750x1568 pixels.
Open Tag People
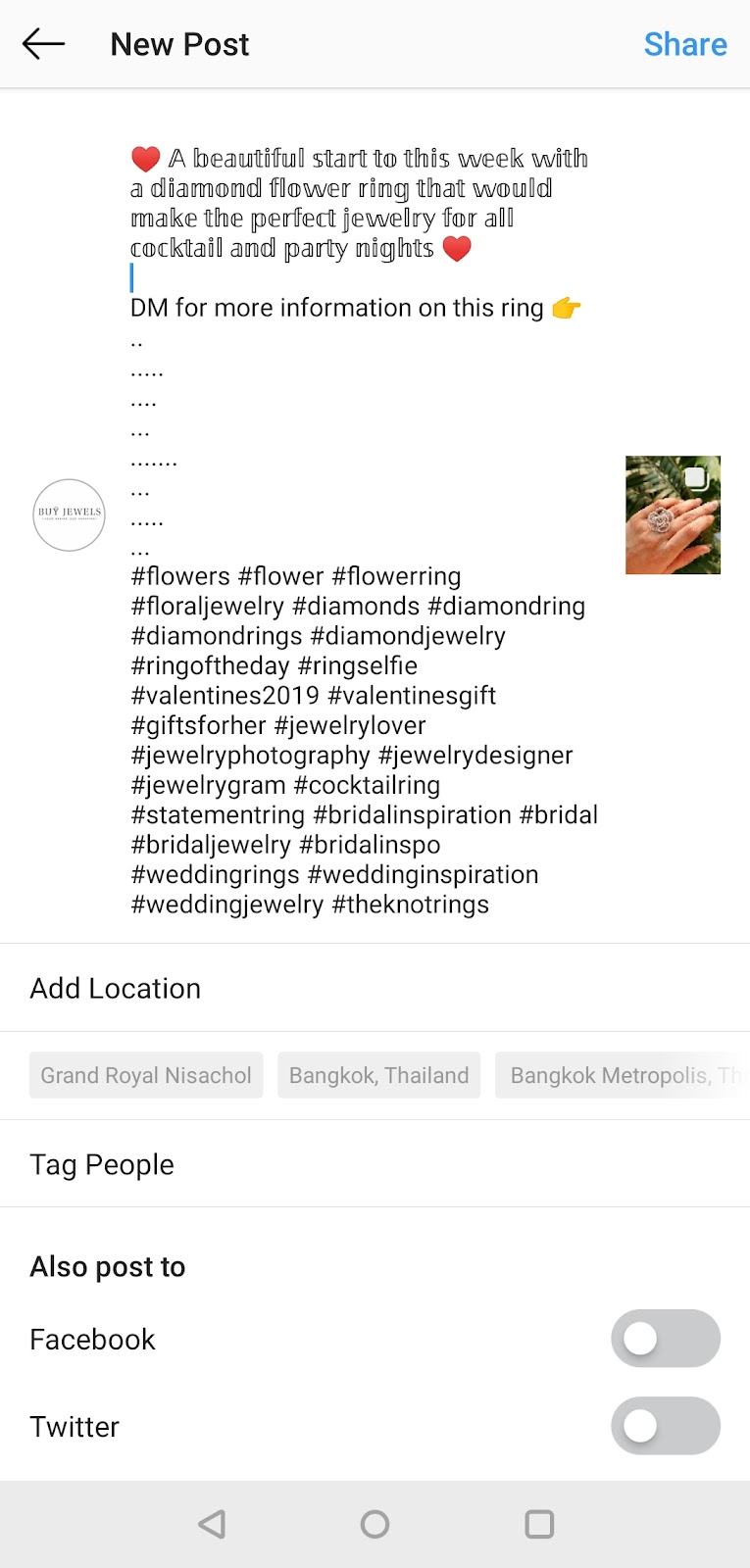coord(102,1164)
